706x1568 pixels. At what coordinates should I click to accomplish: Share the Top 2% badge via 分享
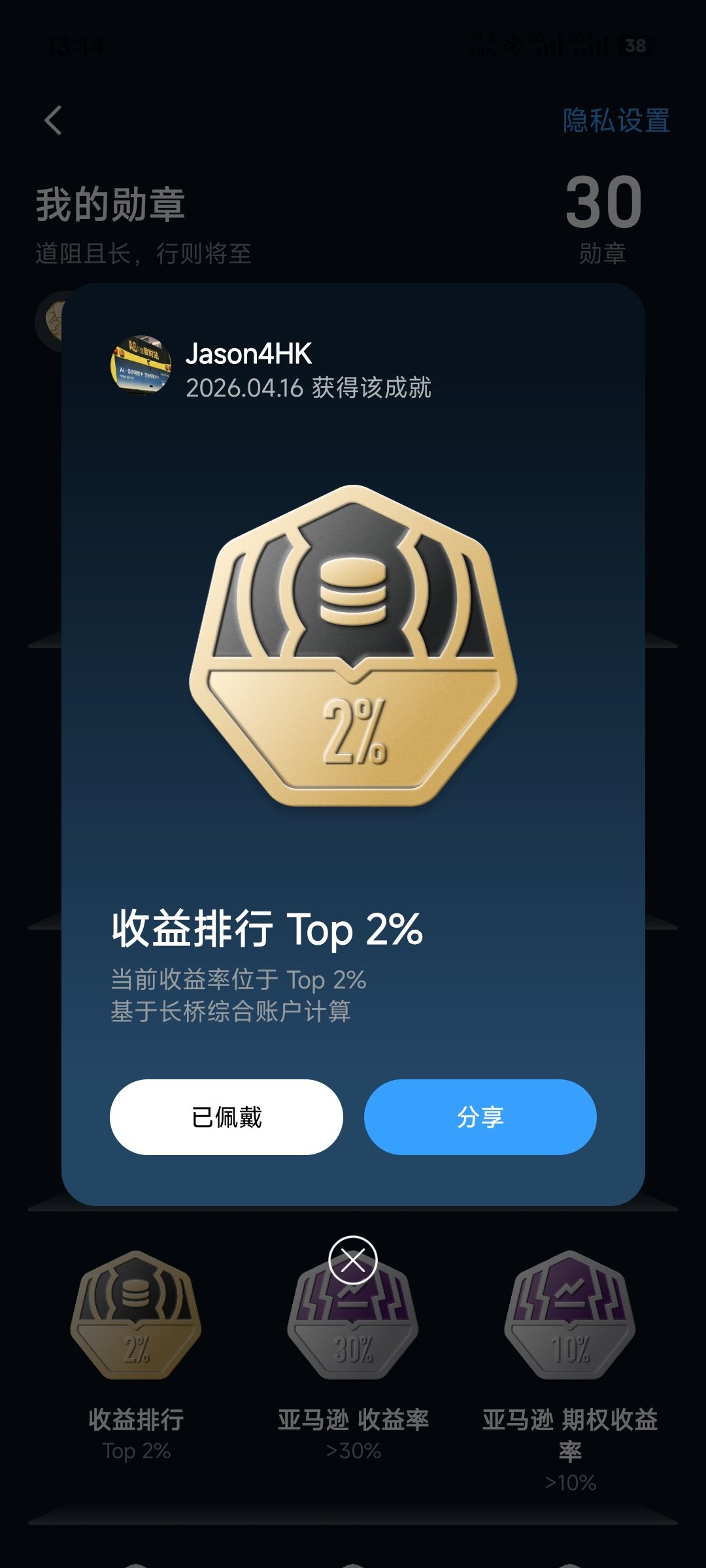coord(480,1117)
